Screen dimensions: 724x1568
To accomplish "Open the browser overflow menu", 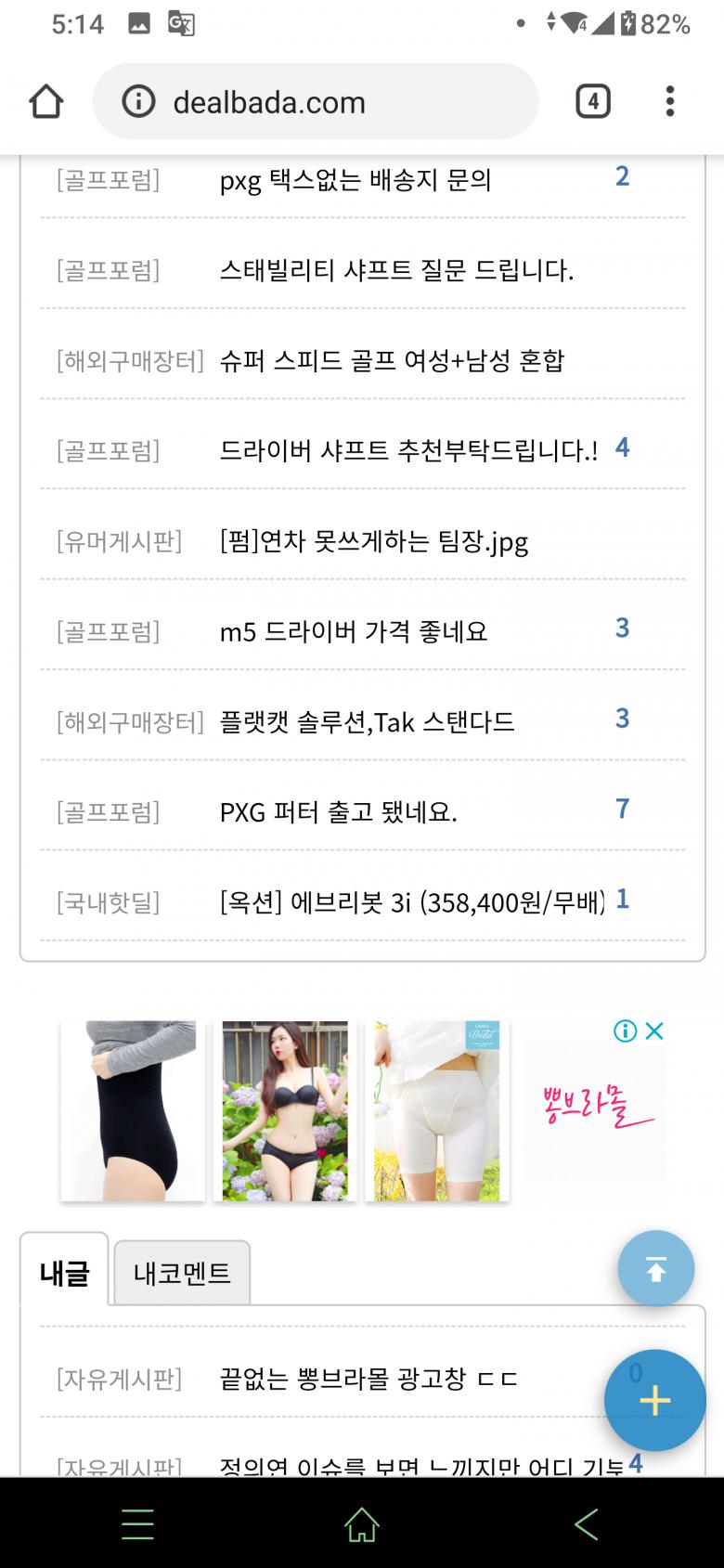I will point(669,101).
